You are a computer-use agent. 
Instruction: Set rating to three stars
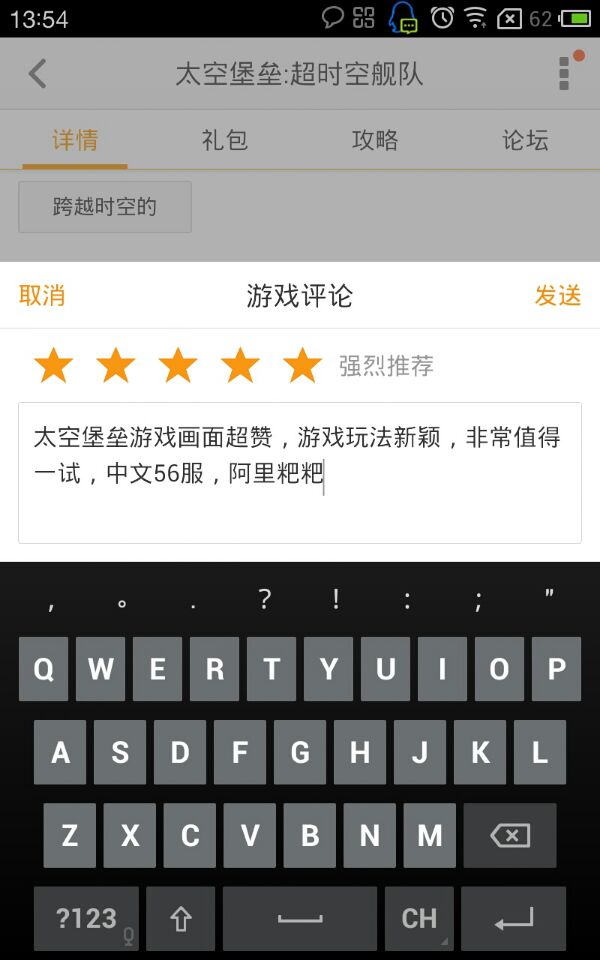point(178,366)
